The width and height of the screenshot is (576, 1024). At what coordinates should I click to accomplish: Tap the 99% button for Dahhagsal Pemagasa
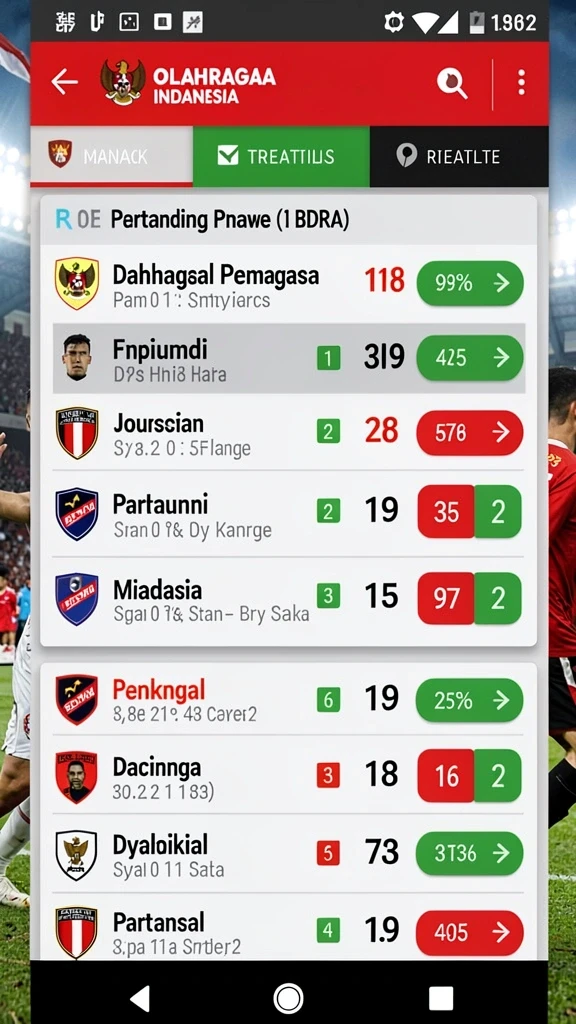point(470,283)
